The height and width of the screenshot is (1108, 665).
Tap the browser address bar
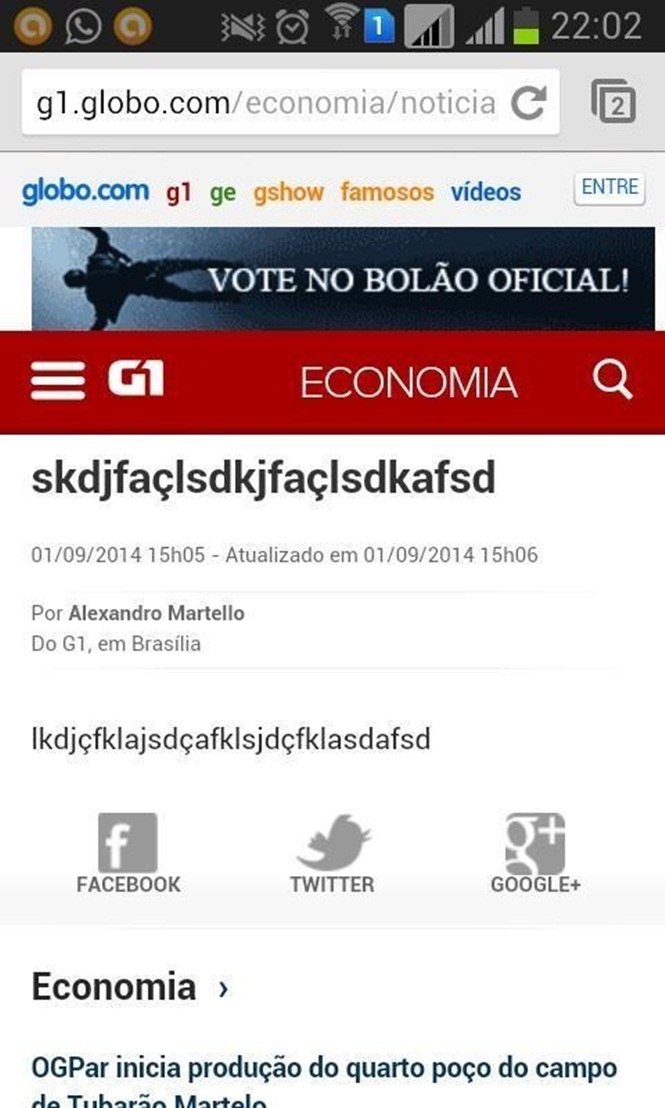pyautogui.click(x=266, y=103)
